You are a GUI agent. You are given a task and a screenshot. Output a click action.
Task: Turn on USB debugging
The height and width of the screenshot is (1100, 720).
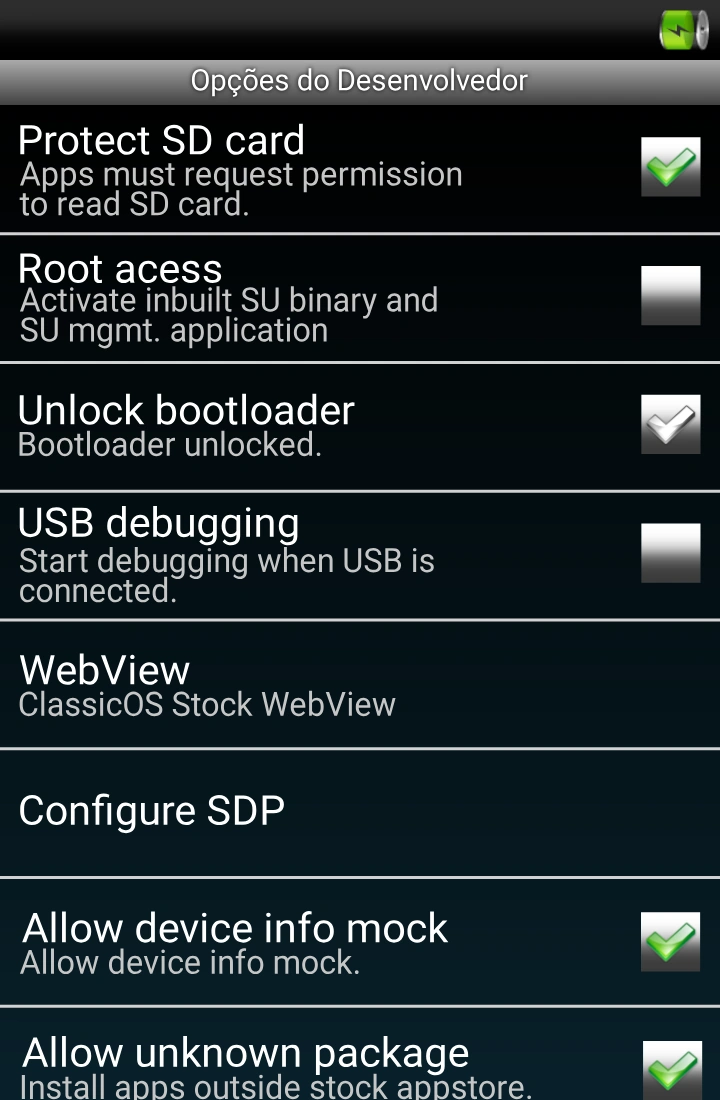pyautogui.click(x=670, y=553)
